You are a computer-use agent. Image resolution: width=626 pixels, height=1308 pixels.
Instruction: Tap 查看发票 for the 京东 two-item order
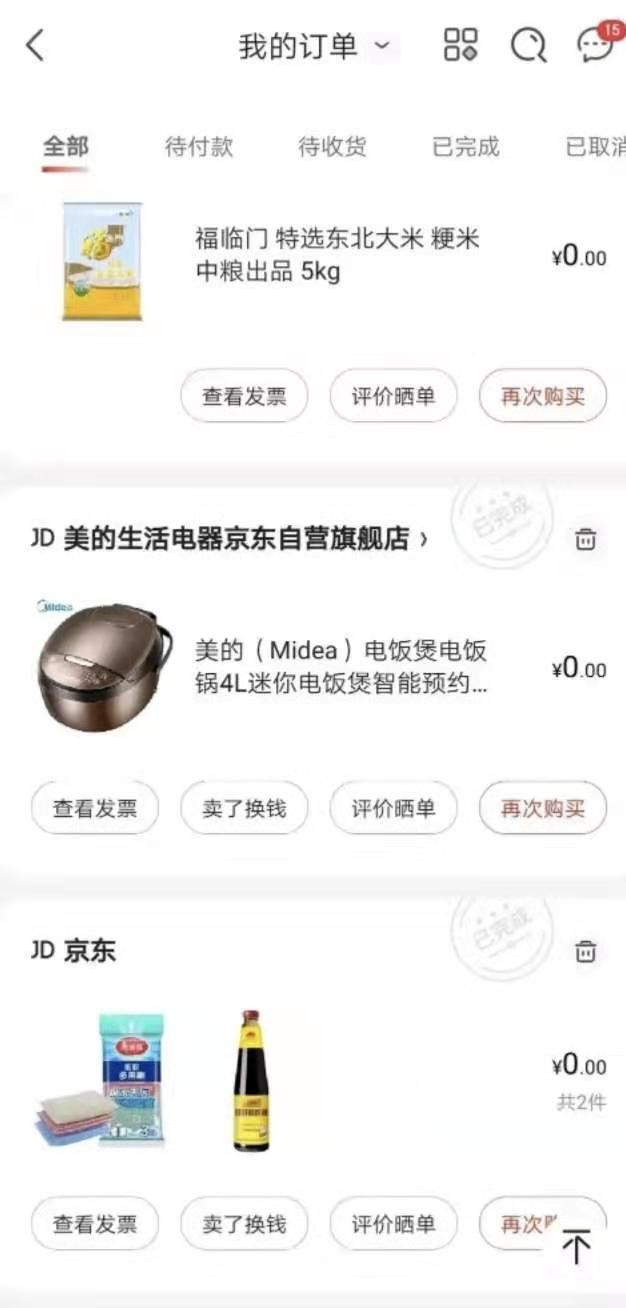click(95, 1224)
